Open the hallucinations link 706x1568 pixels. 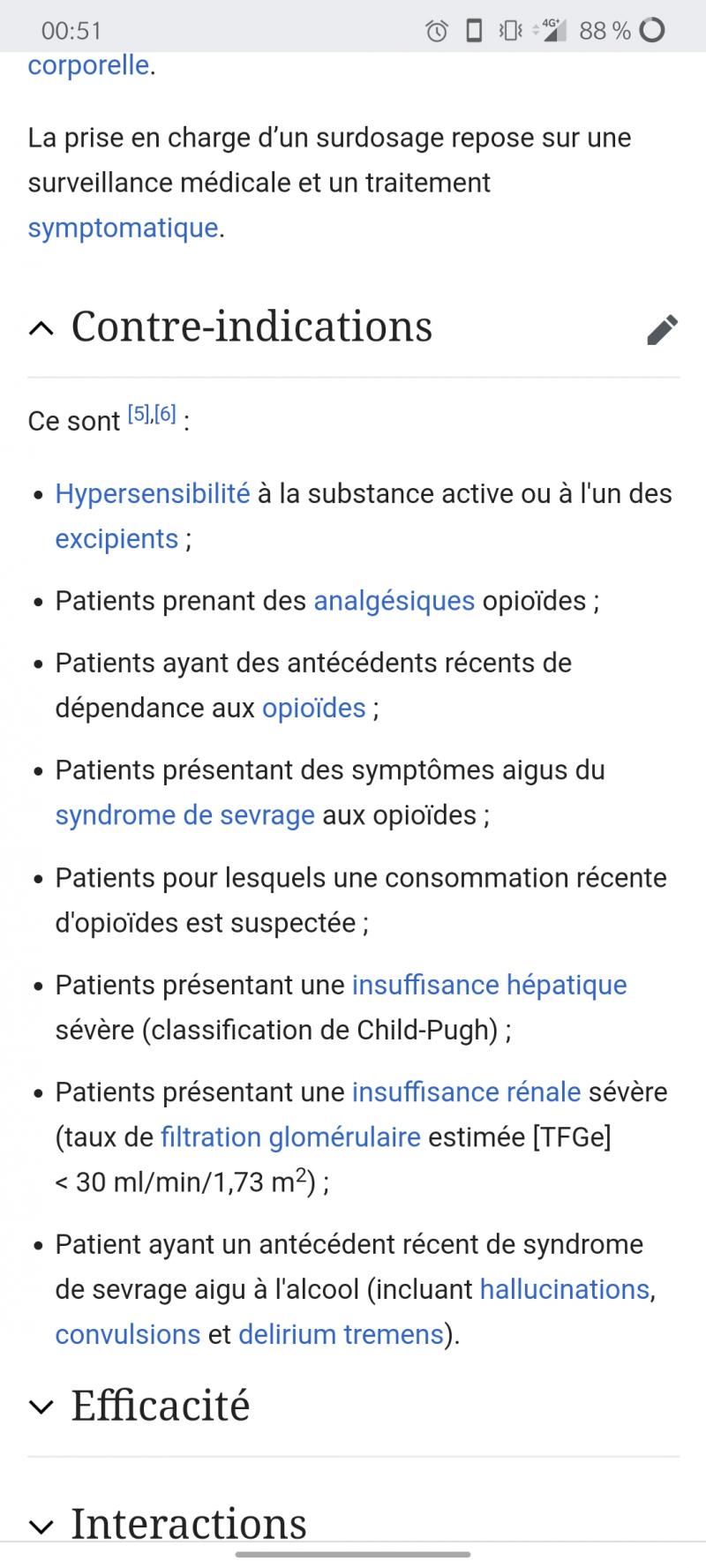pos(564,1289)
